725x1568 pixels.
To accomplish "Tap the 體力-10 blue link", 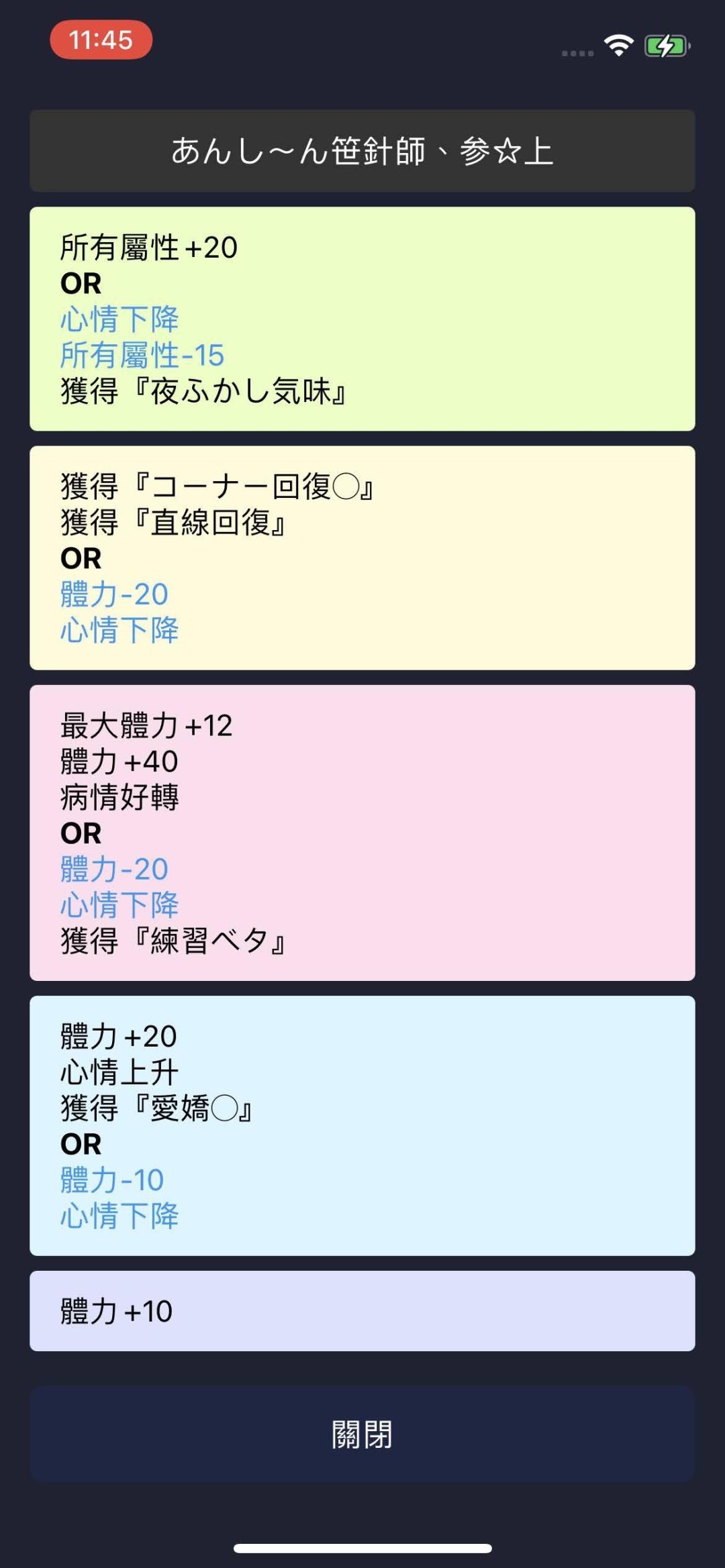I will coord(111,1180).
